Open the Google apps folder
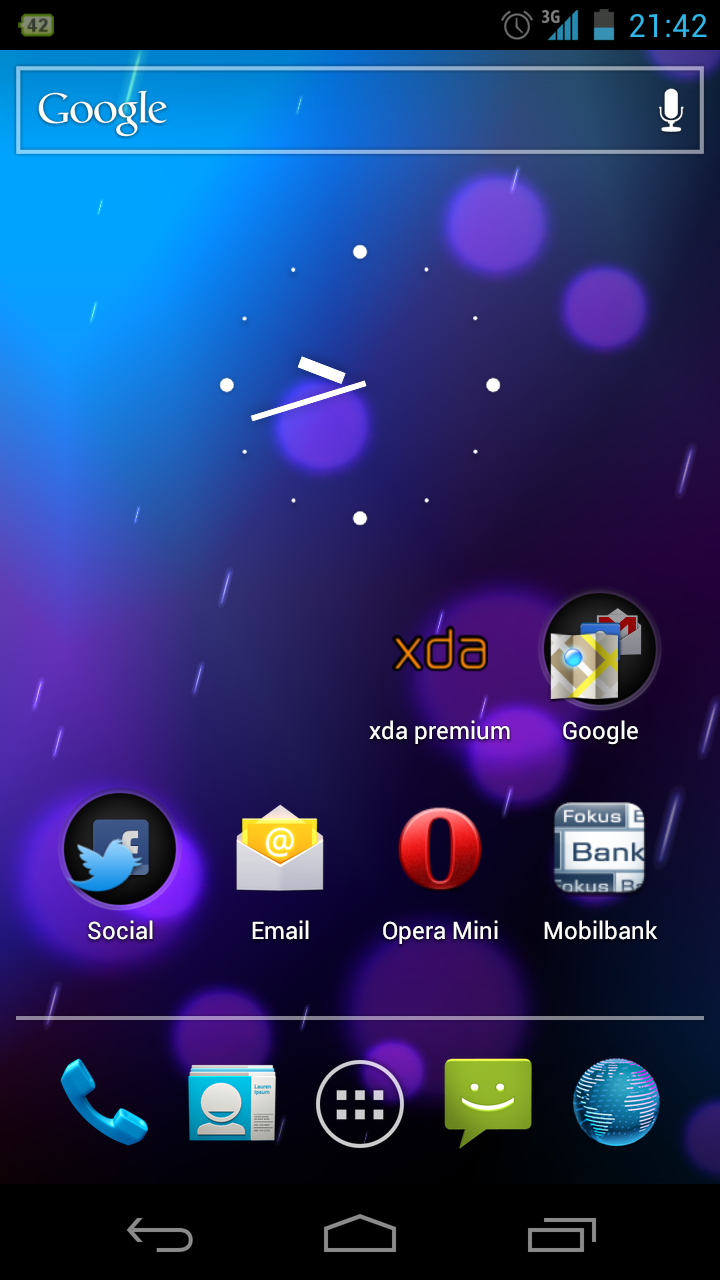720x1280 pixels. tap(600, 670)
